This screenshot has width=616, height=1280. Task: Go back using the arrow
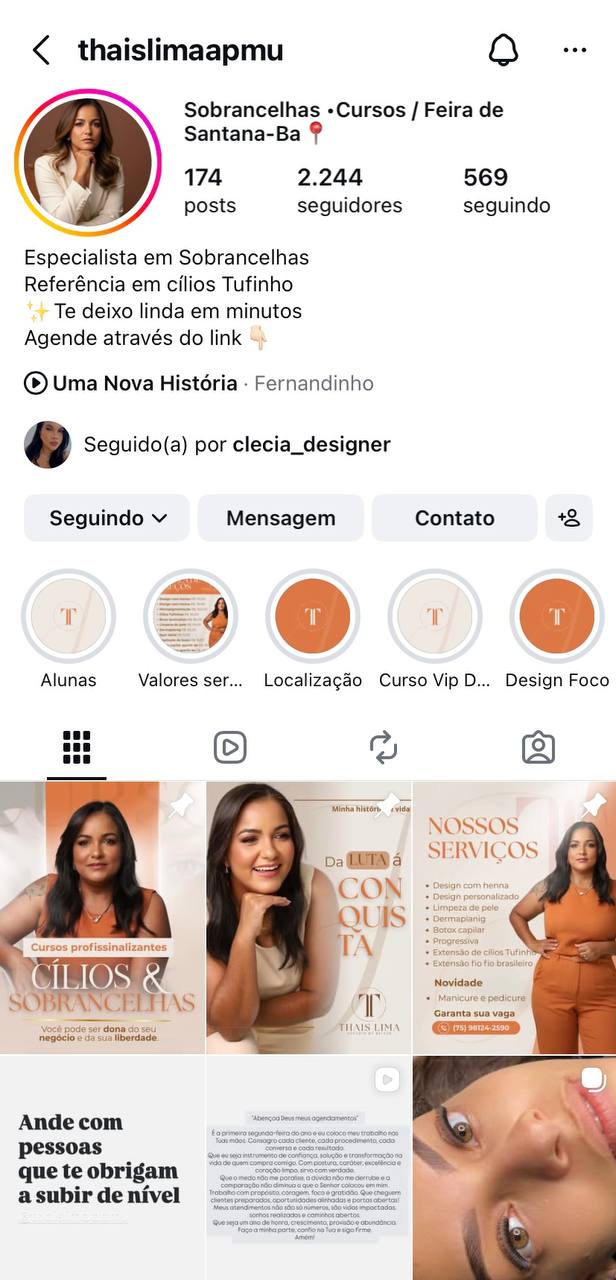[x=41, y=50]
